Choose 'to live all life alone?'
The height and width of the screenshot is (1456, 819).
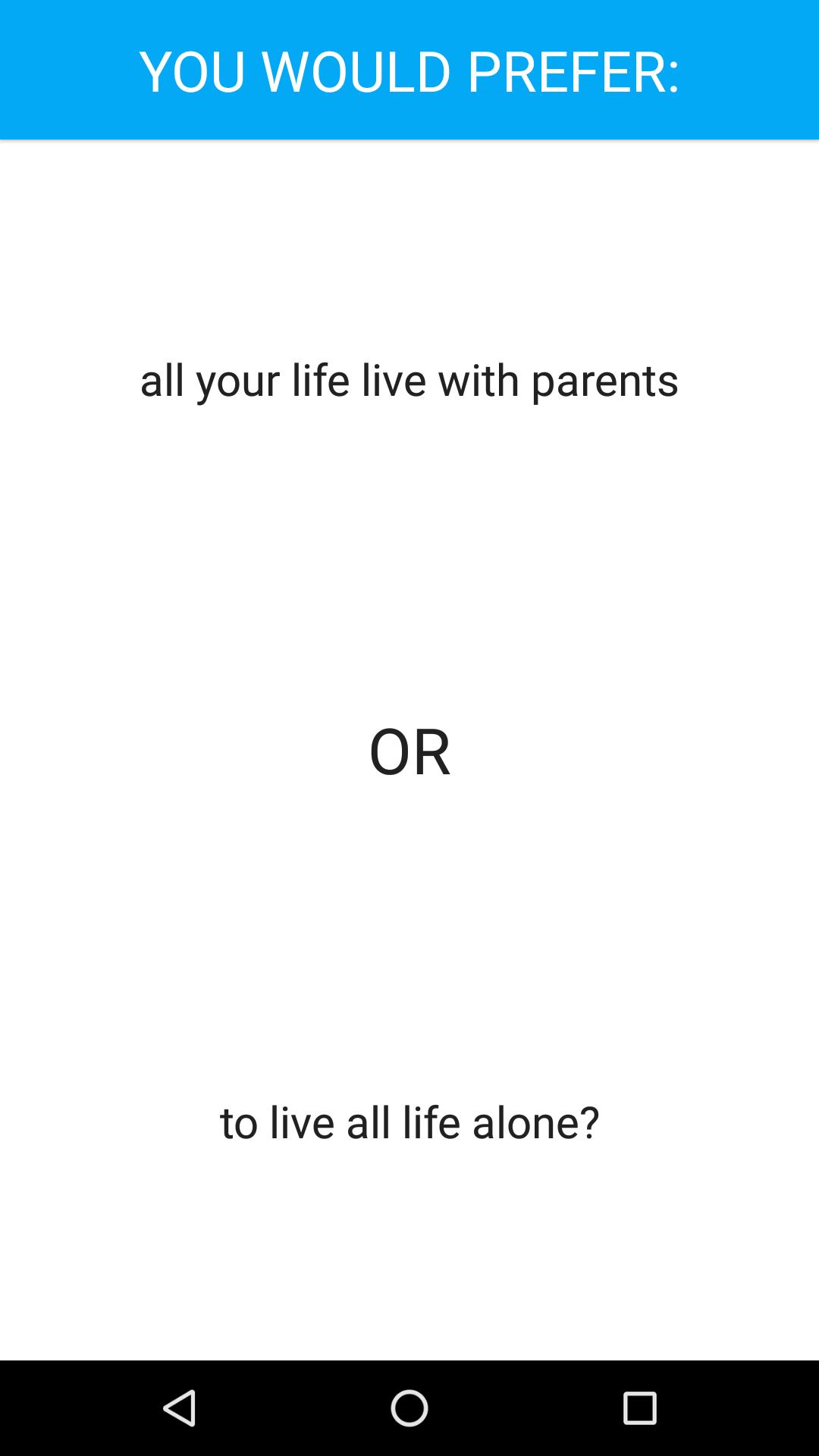(409, 1122)
